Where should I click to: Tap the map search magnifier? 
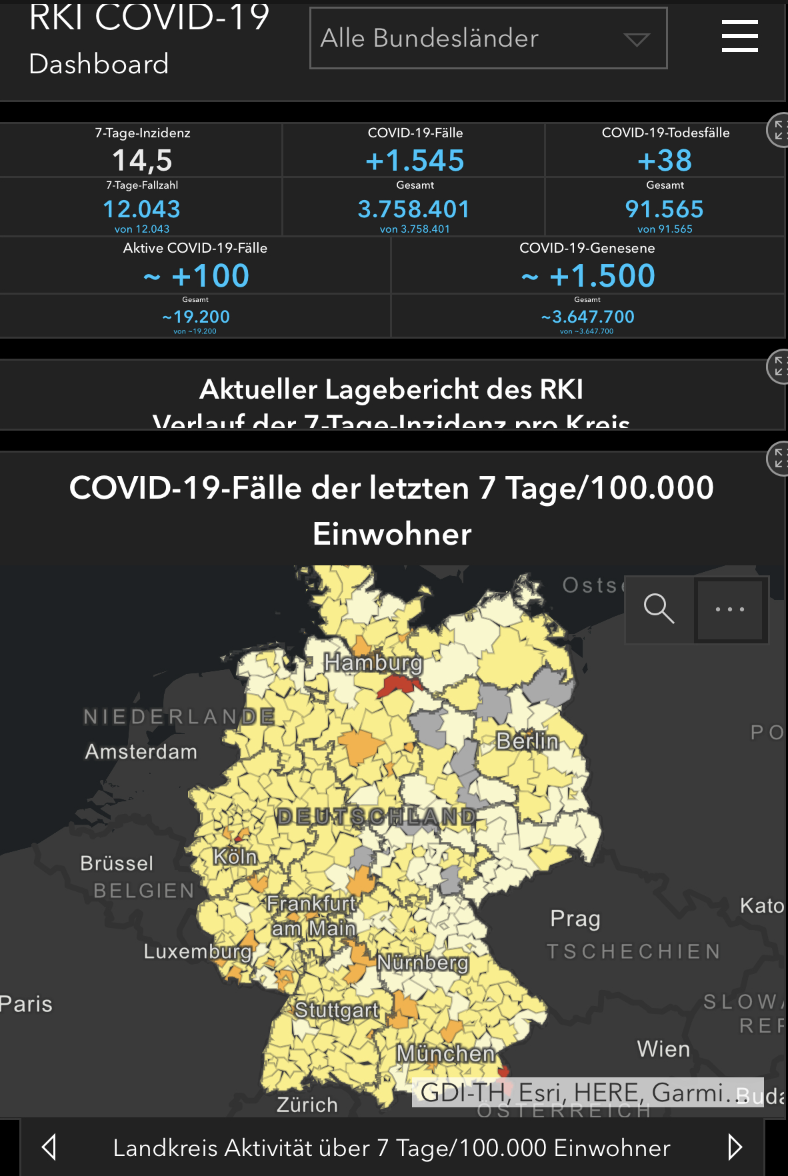(659, 608)
